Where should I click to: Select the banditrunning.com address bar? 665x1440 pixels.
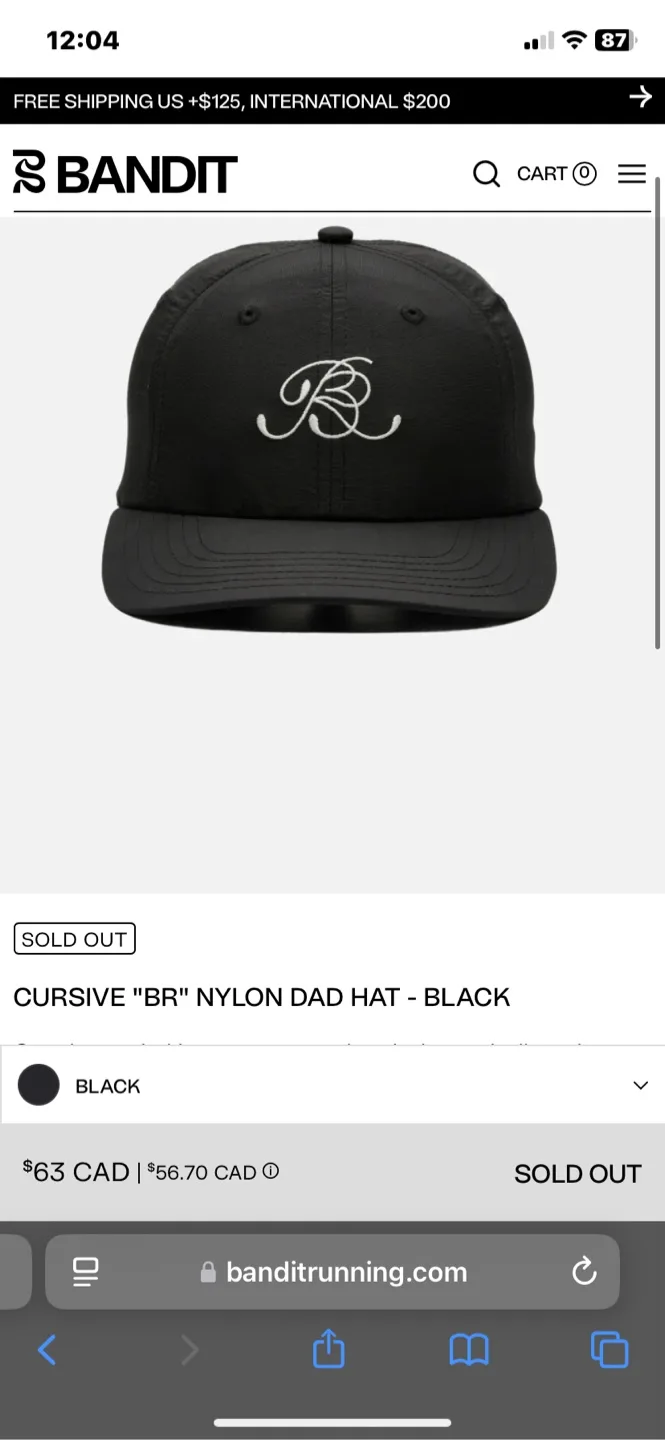tap(335, 1272)
